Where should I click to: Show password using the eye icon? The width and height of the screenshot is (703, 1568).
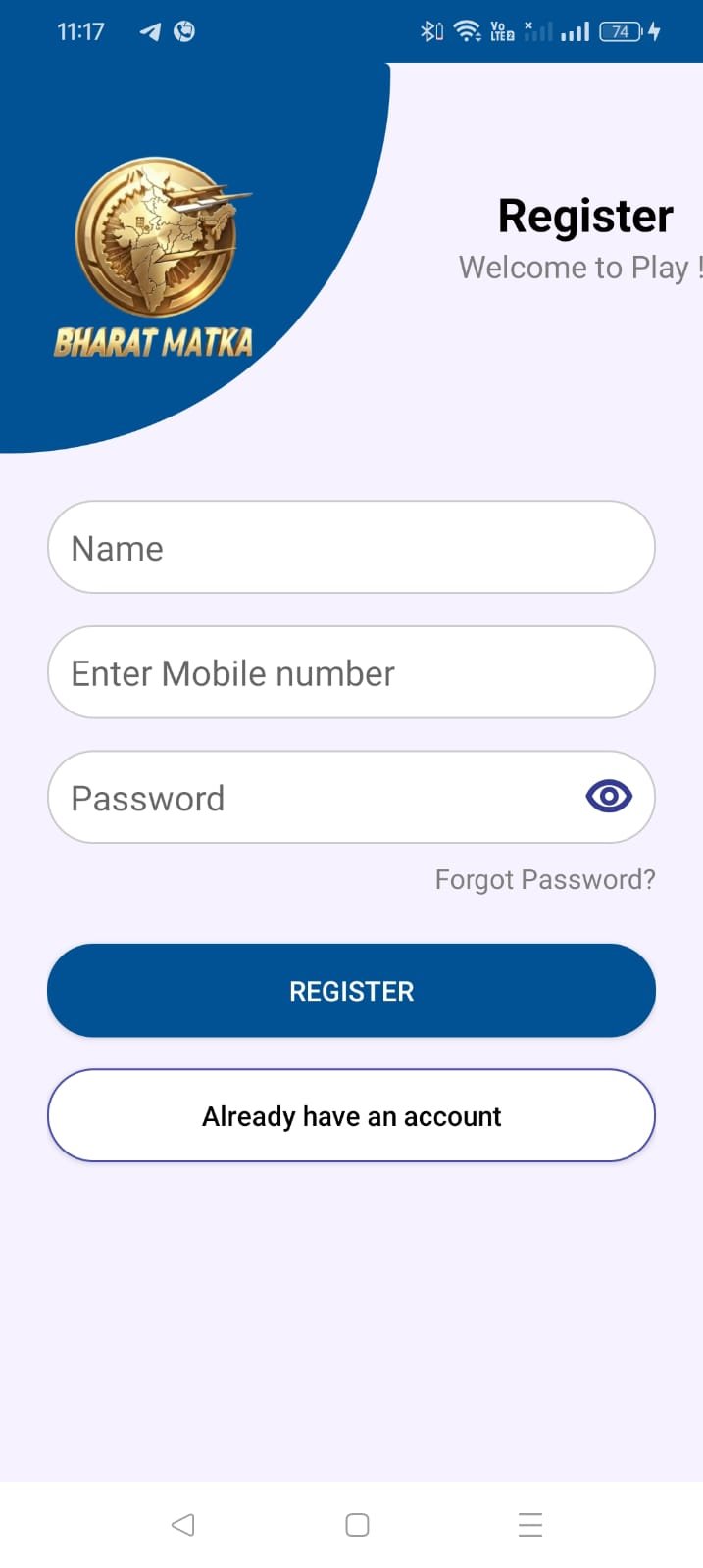[609, 797]
